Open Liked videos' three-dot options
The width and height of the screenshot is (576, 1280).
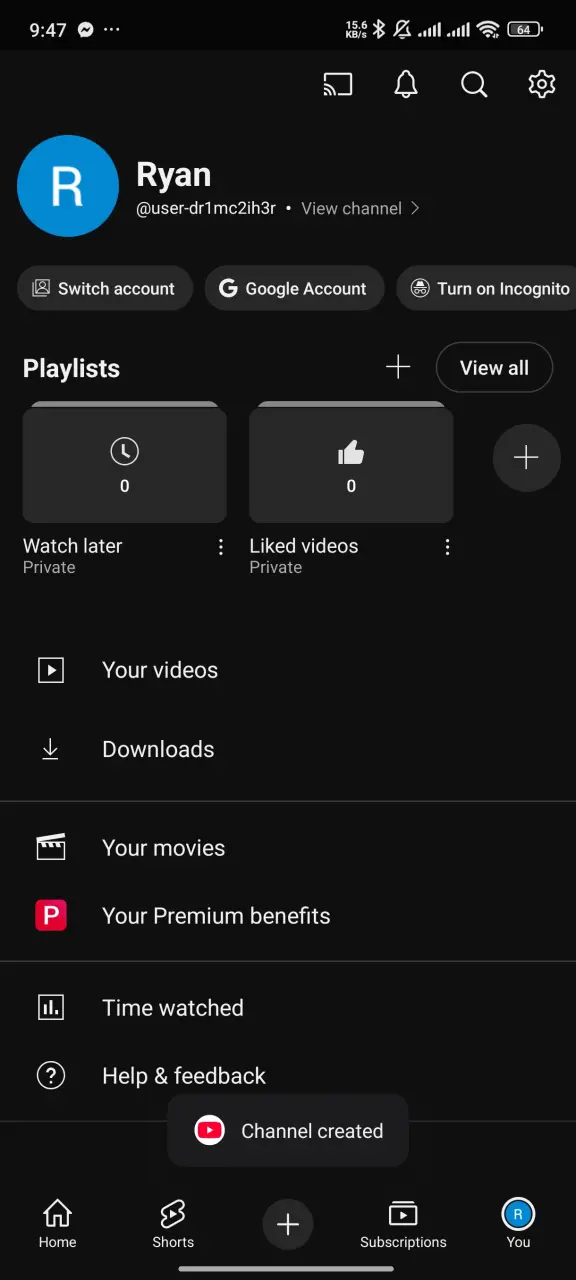(447, 547)
